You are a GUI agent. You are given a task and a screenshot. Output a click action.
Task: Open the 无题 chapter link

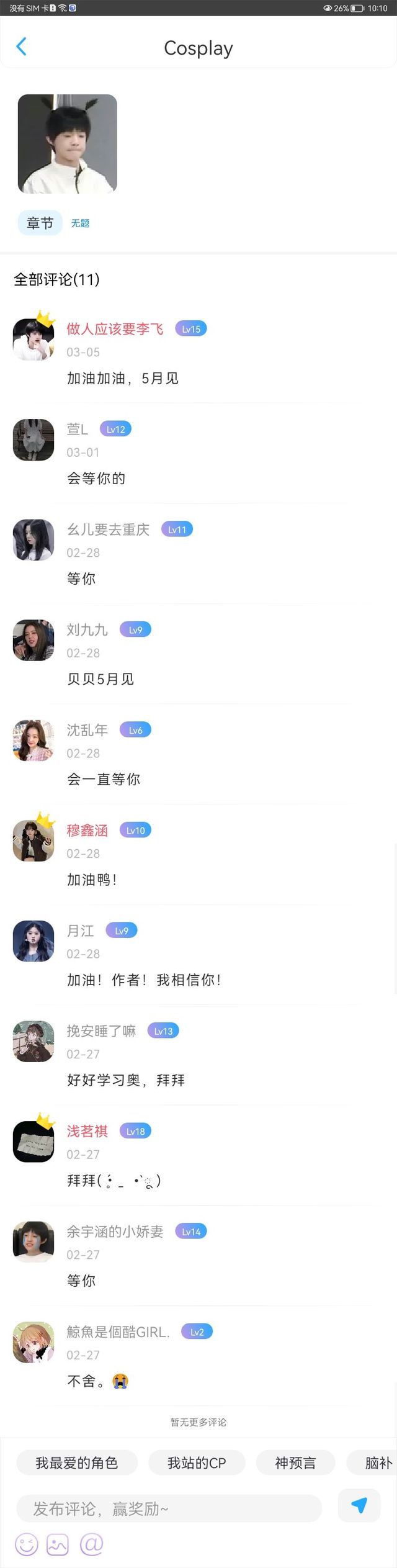point(80,223)
